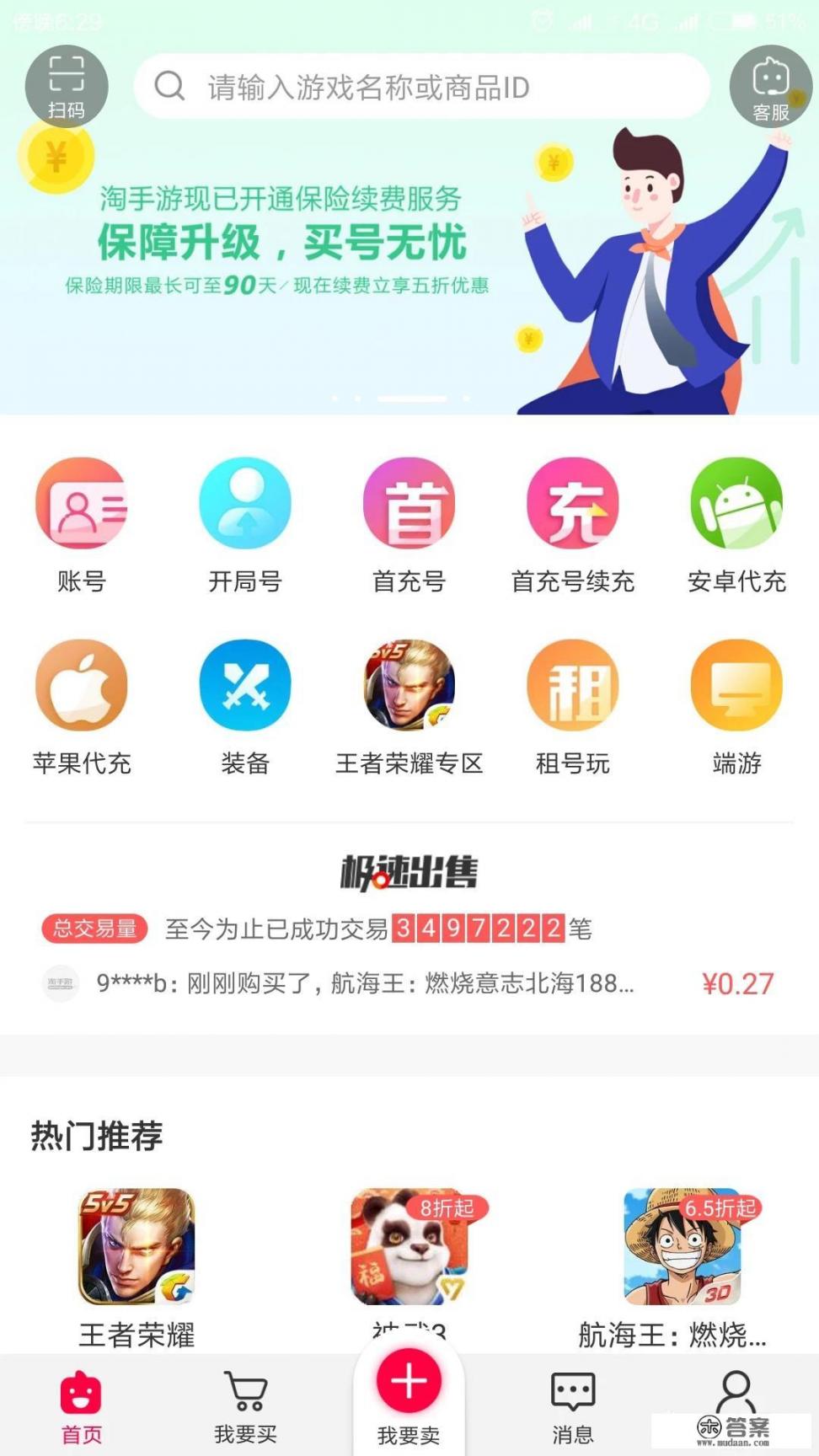Select the 账号 account category icon
This screenshot has height=1456, width=819.
coord(82,503)
